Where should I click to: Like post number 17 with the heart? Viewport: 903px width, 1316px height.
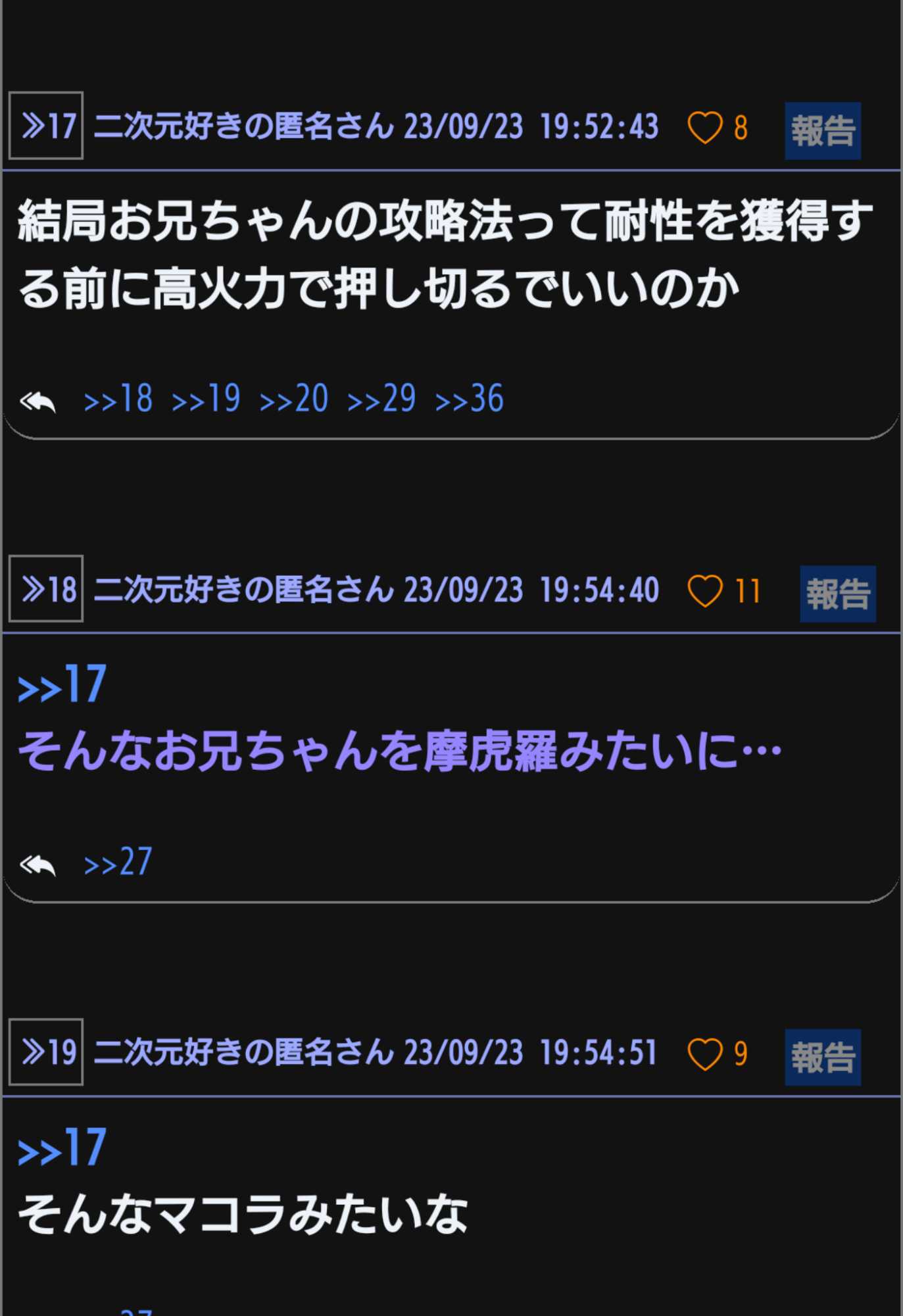click(705, 128)
